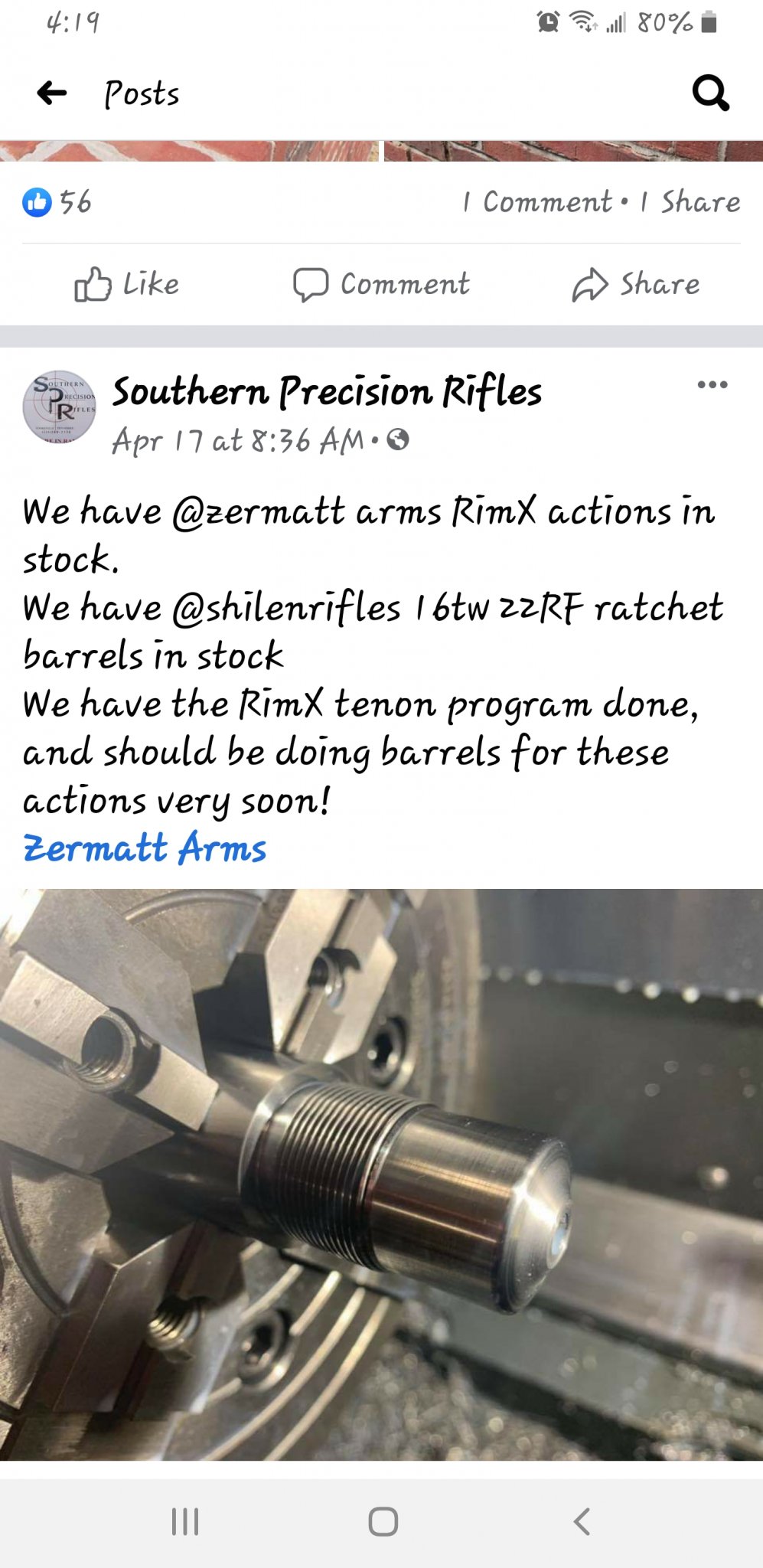Open Southern Precision Rifles page name
The width and height of the screenshot is (763, 1568).
pos(327,391)
